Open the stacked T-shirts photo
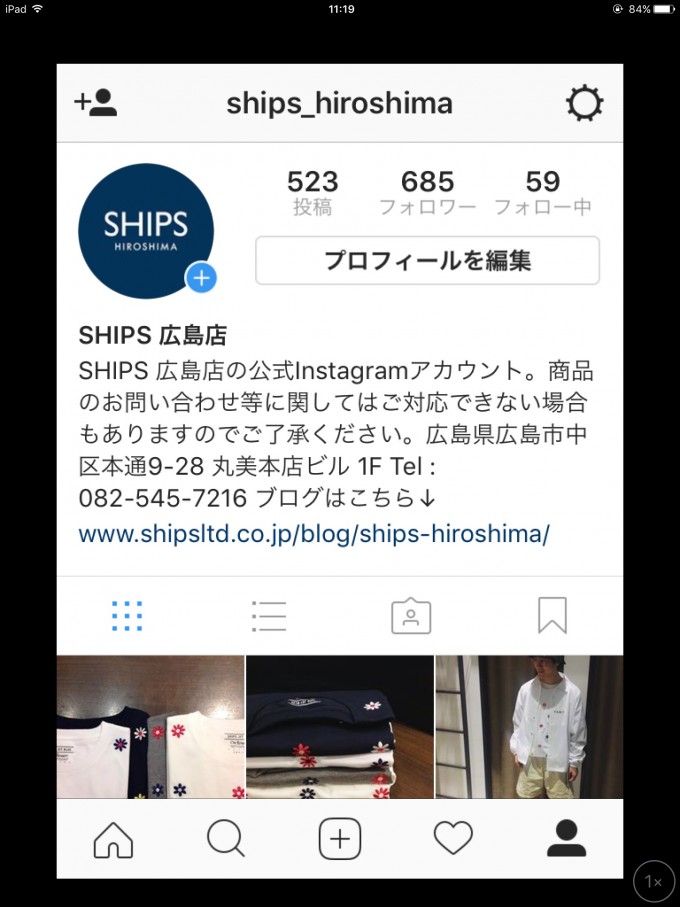This screenshot has width=680, height=907. pyautogui.click(x=339, y=726)
